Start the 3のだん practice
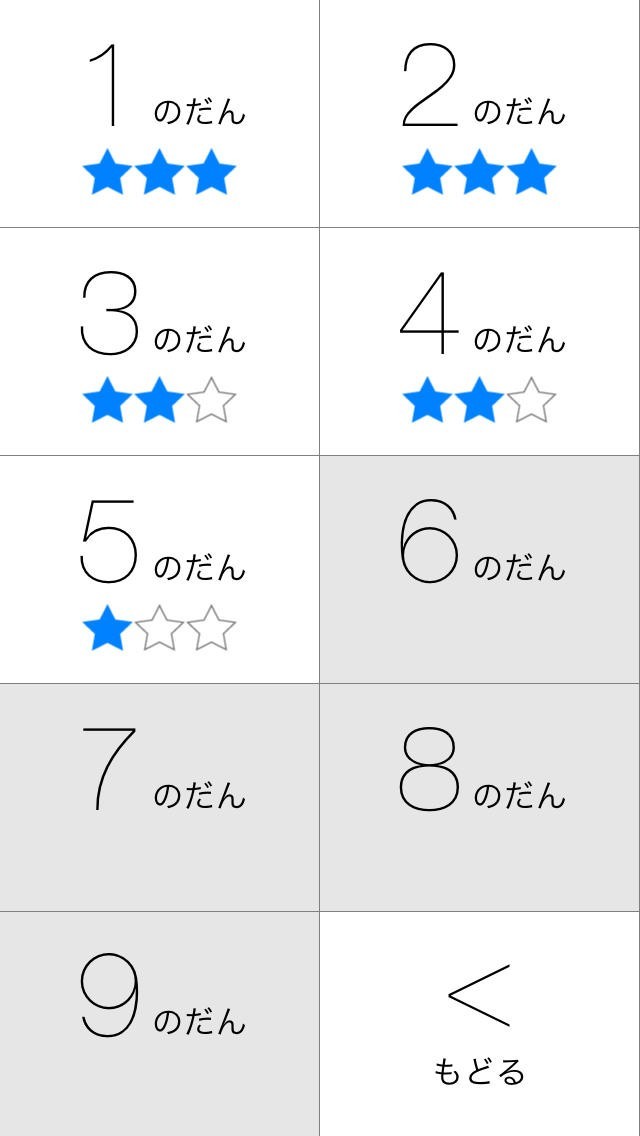Image resolution: width=640 pixels, height=1136 pixels. coord(160,342)
